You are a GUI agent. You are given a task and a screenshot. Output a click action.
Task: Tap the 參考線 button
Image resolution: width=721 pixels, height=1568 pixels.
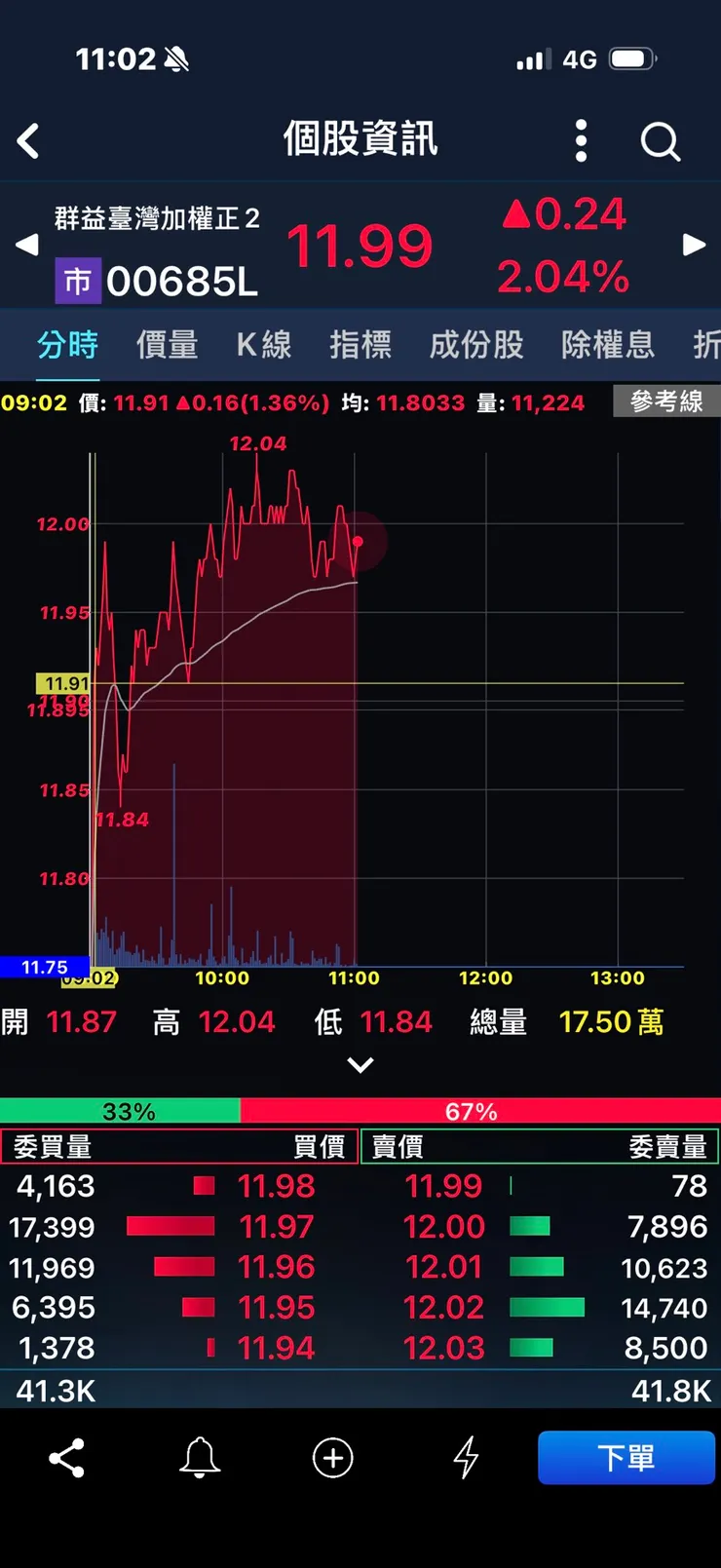click(x=666, y=401)
